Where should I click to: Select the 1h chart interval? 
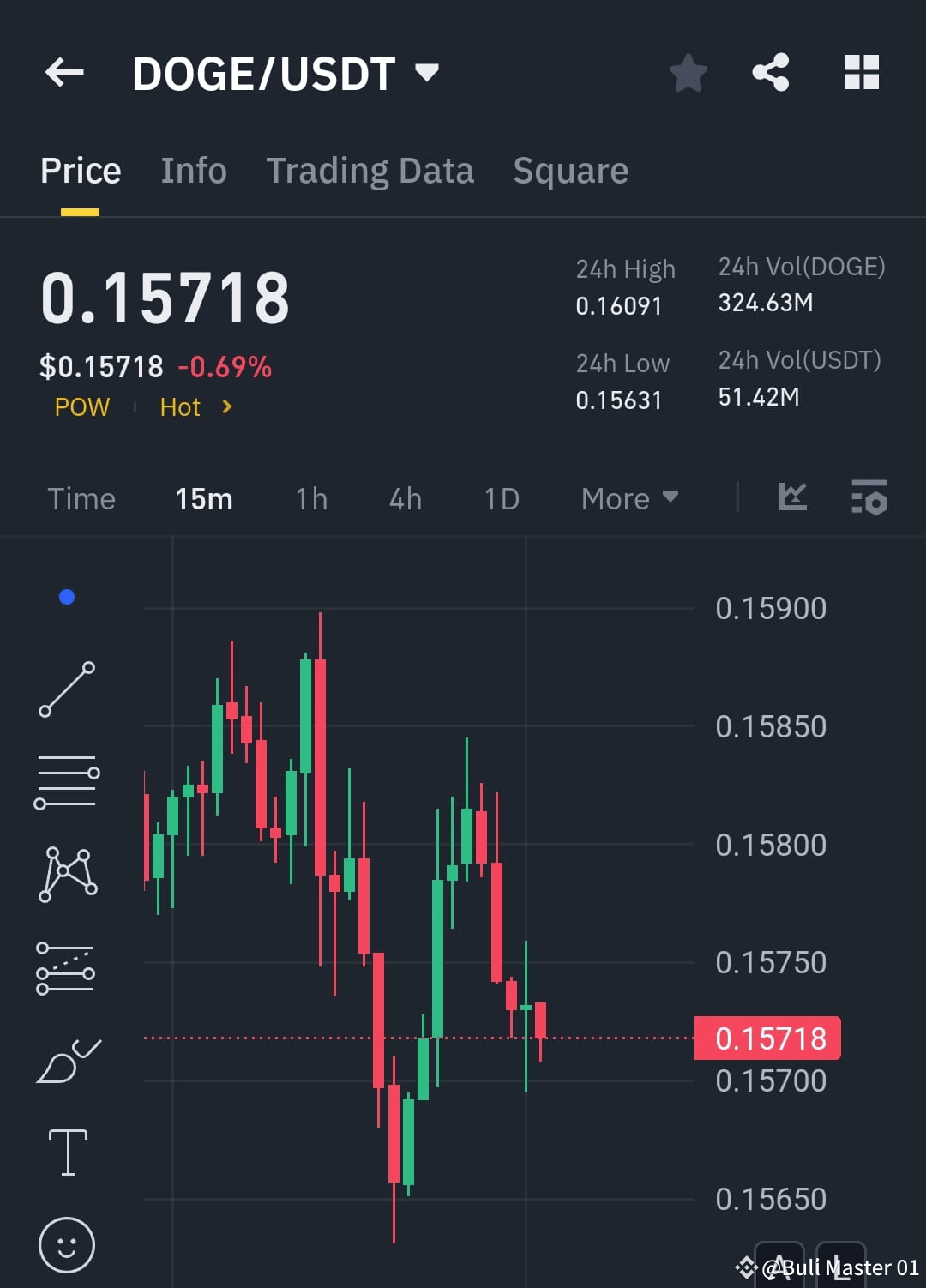310,497
